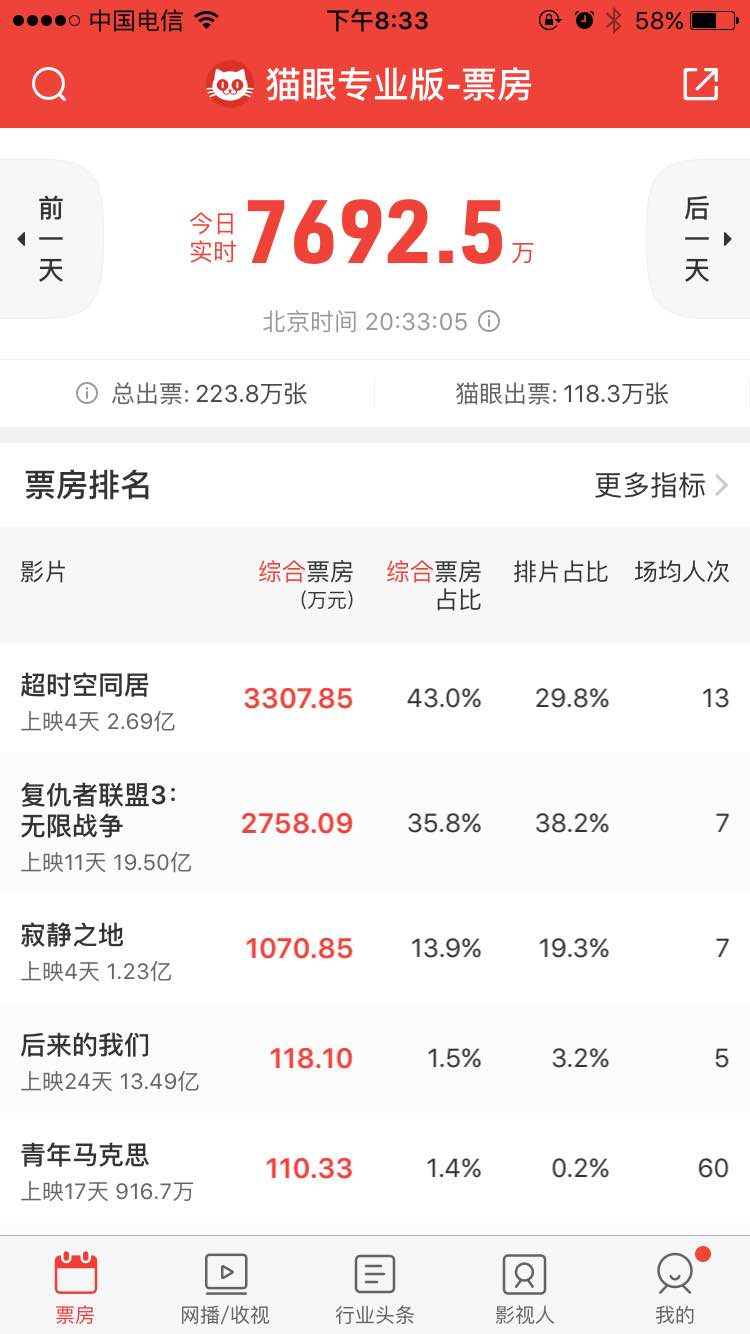Open 更多指标 for more metrics
The height and width of the screenshot is (1334, 750).
point(662,486)
